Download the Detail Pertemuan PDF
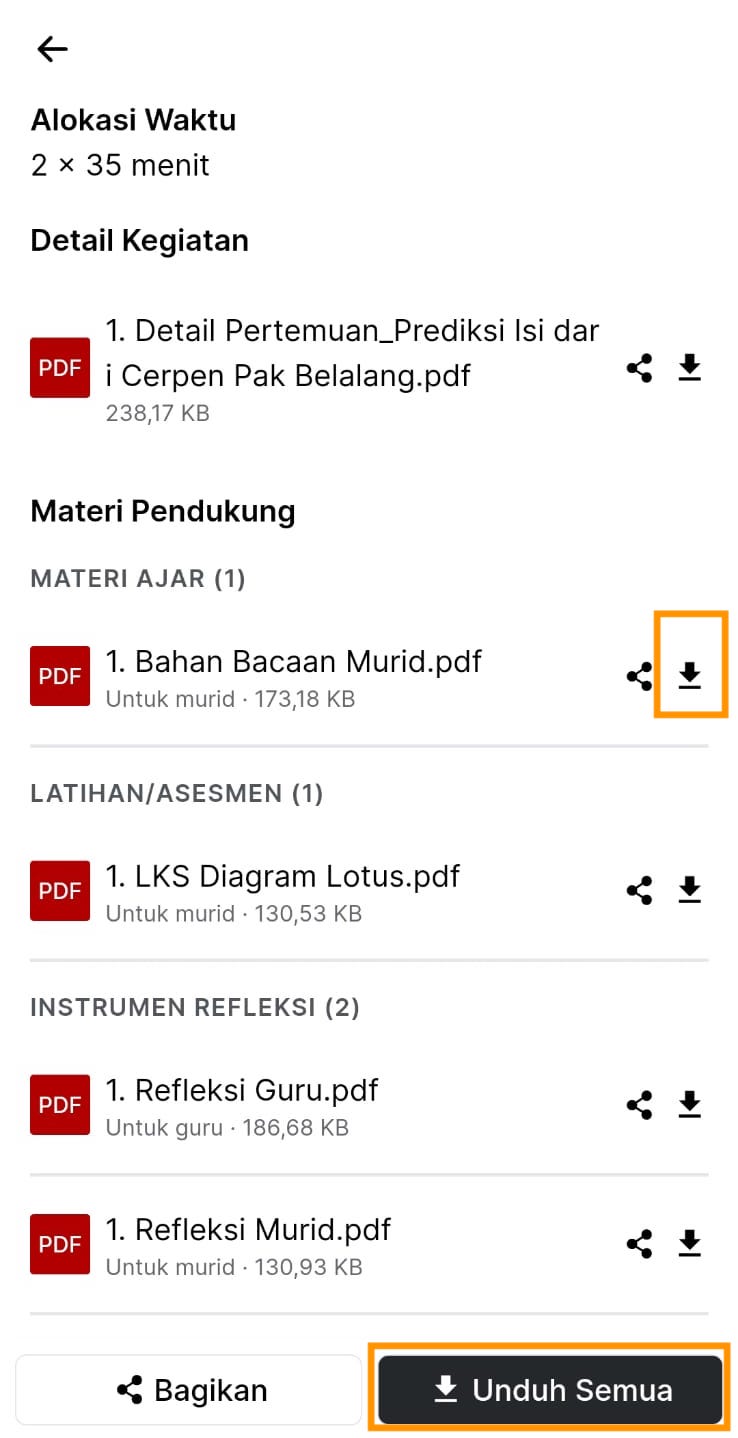The width and height of the screenshot is (738, 1438). (689, 369)
